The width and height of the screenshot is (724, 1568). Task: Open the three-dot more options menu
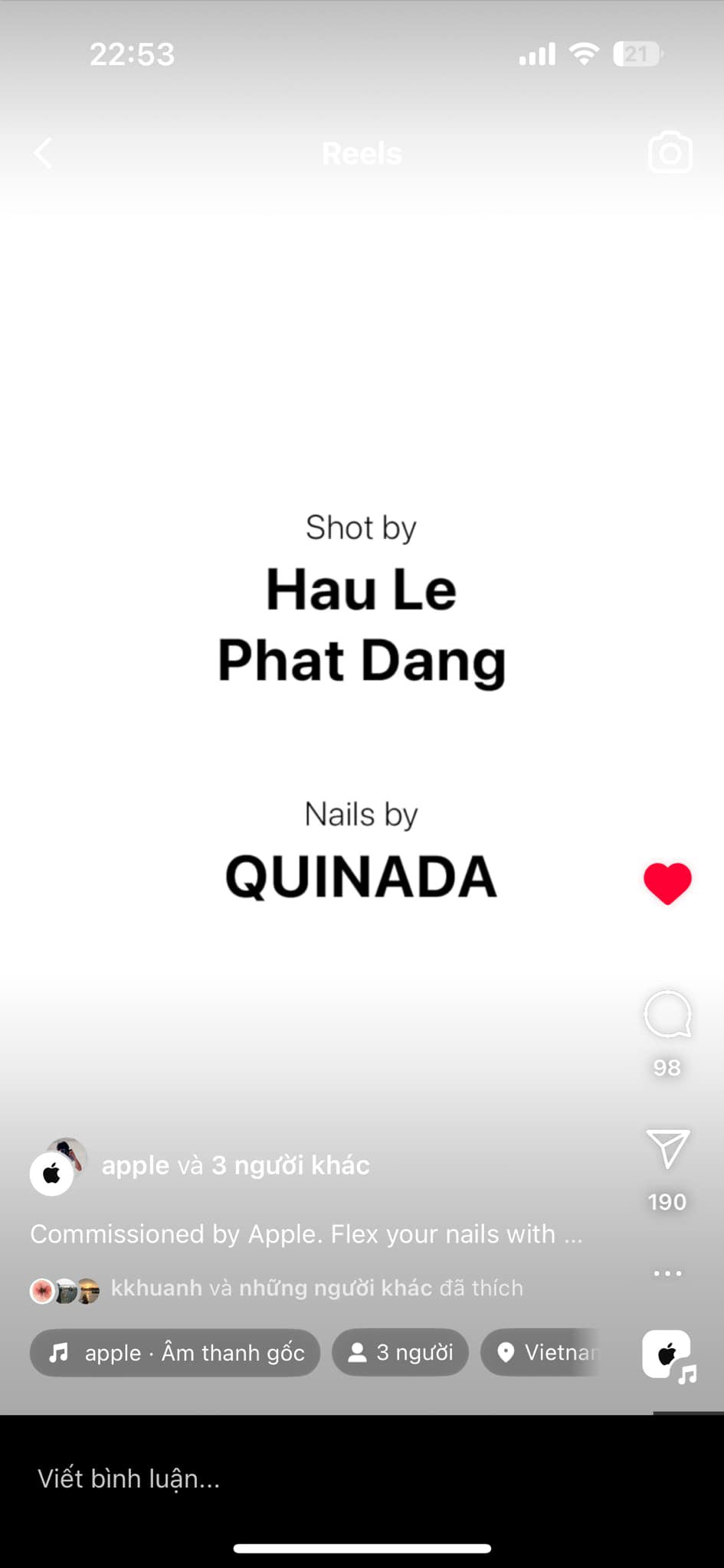(x=667, y=1274)
